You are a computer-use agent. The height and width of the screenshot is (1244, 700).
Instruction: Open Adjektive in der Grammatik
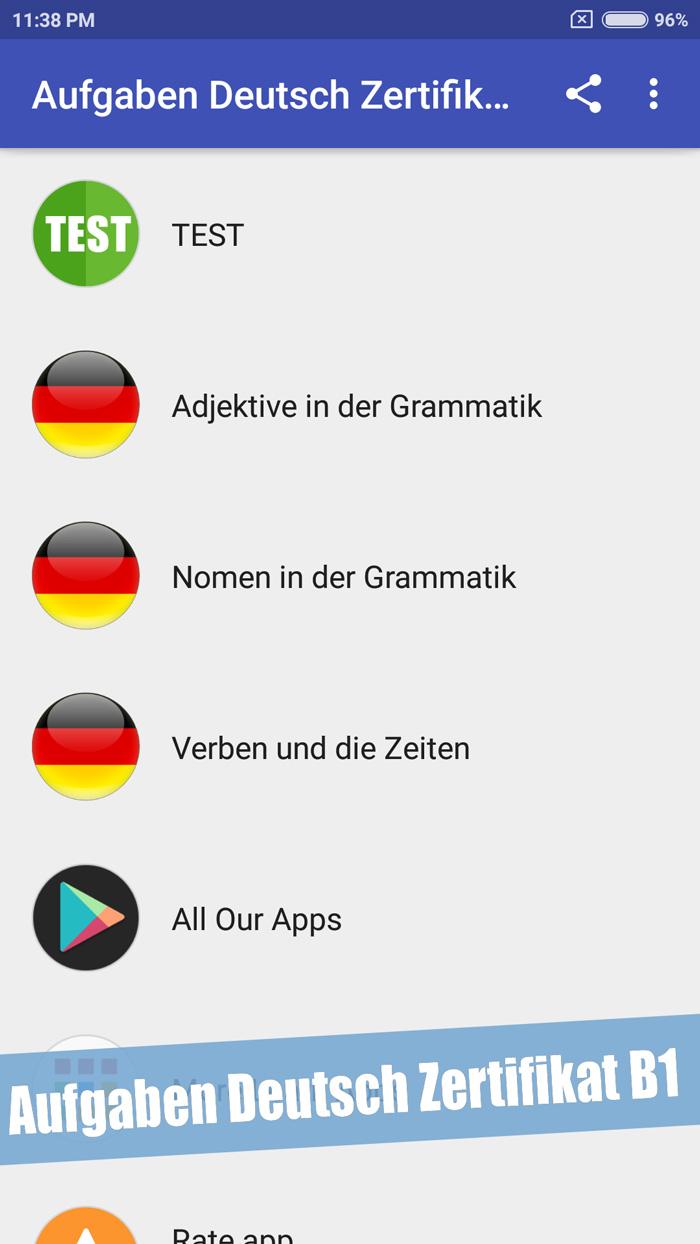tap(350, 405)
